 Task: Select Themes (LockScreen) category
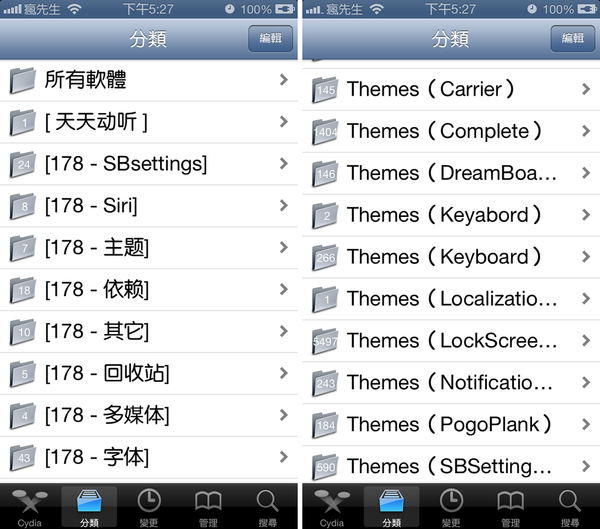point(450,341)
